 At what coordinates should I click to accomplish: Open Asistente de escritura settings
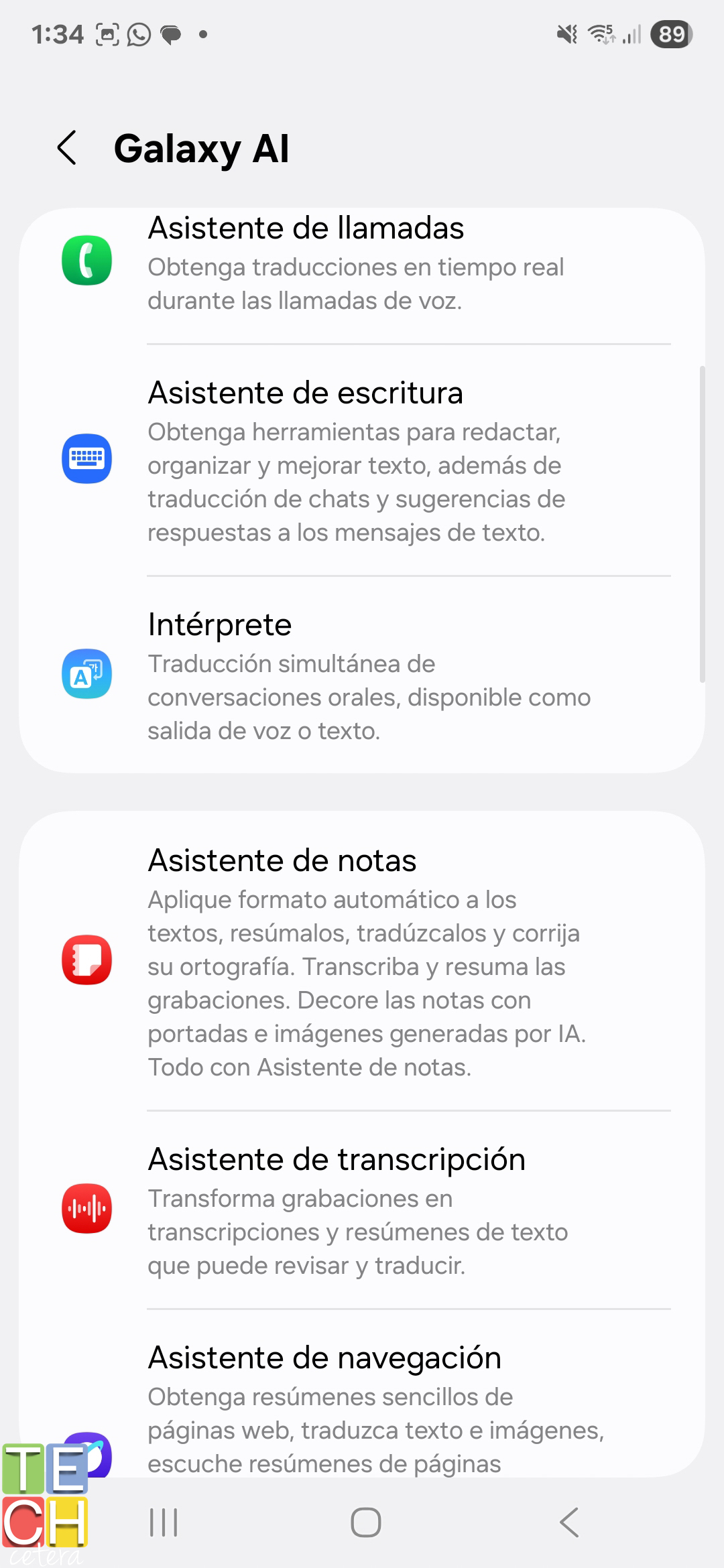(362, 460)
